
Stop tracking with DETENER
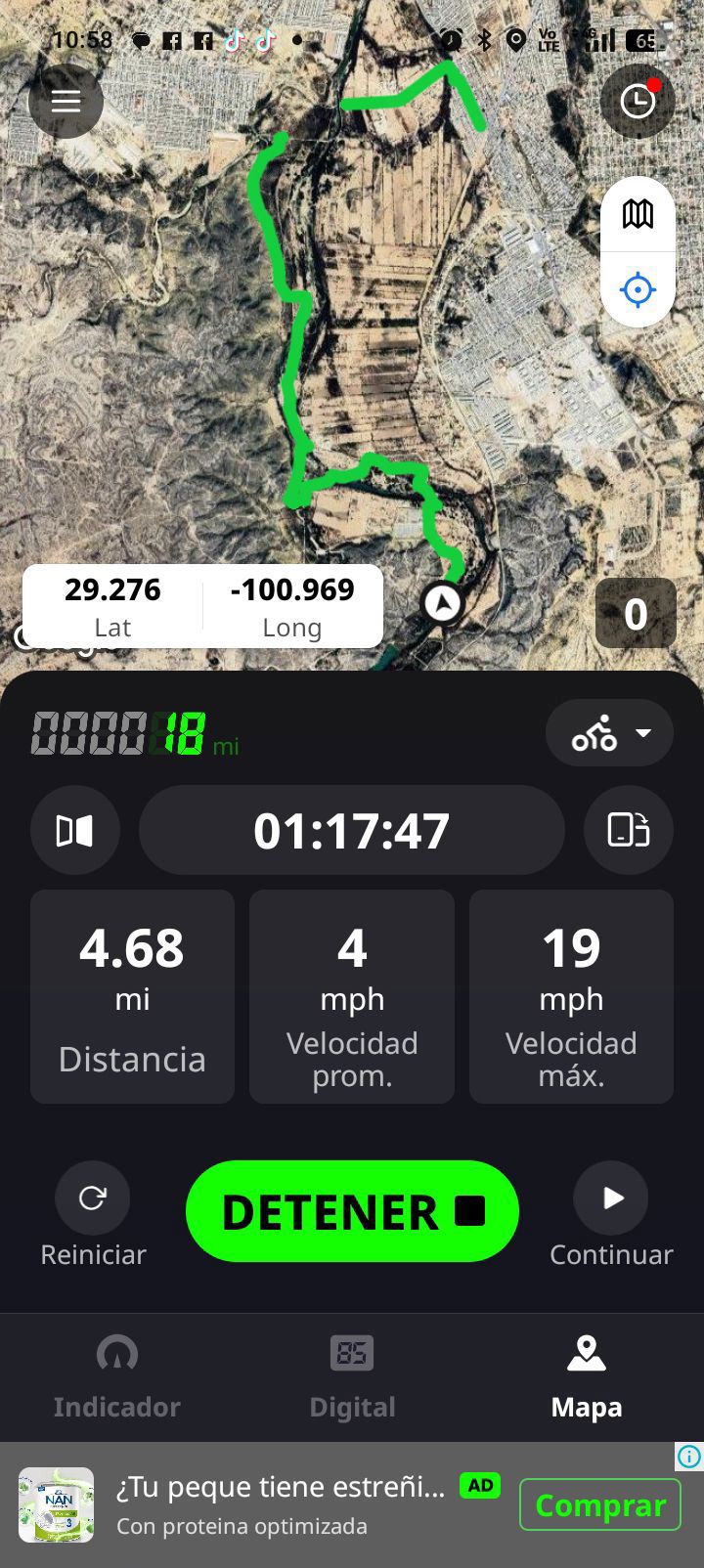(352, 1211)
